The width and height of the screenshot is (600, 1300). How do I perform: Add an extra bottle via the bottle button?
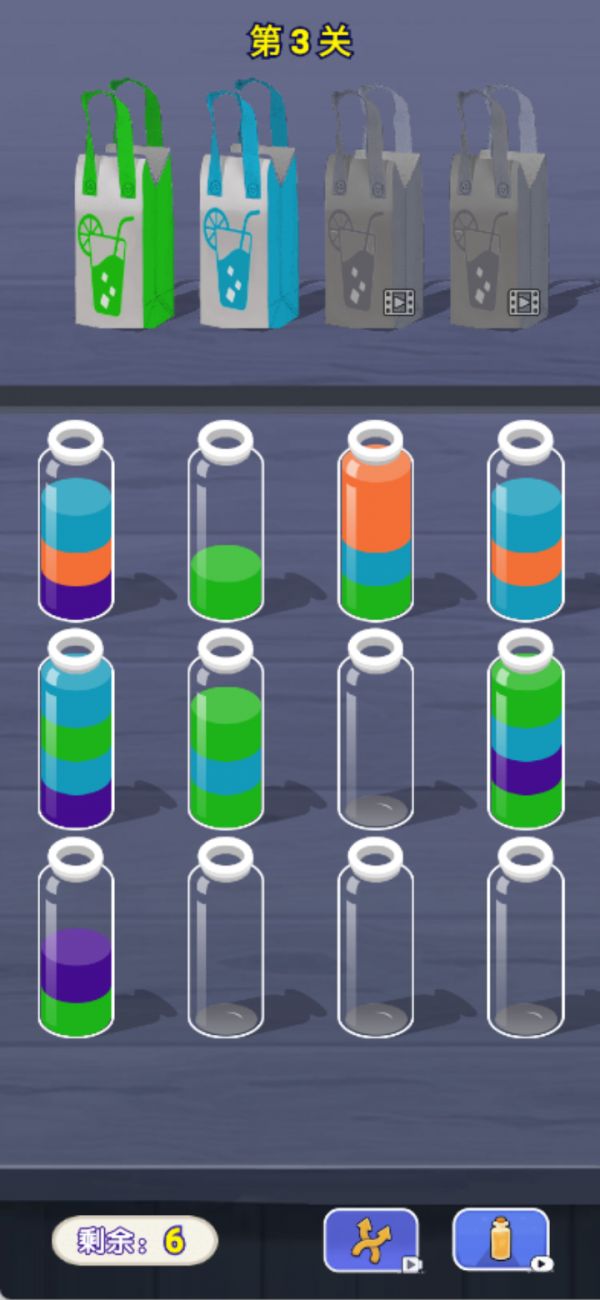tap(501, 1240)
